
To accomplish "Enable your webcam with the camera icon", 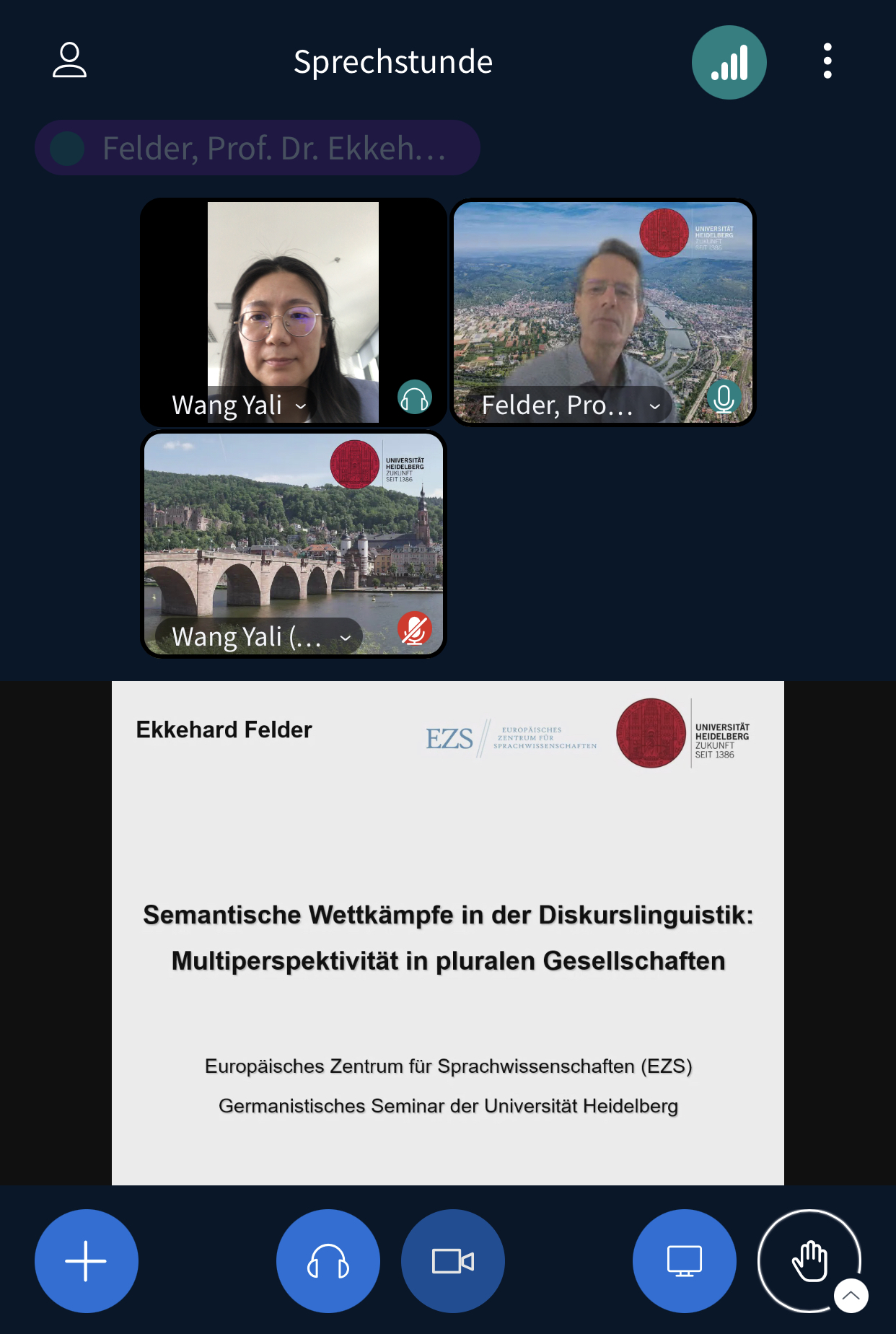I will click(x=452, y=1260).
